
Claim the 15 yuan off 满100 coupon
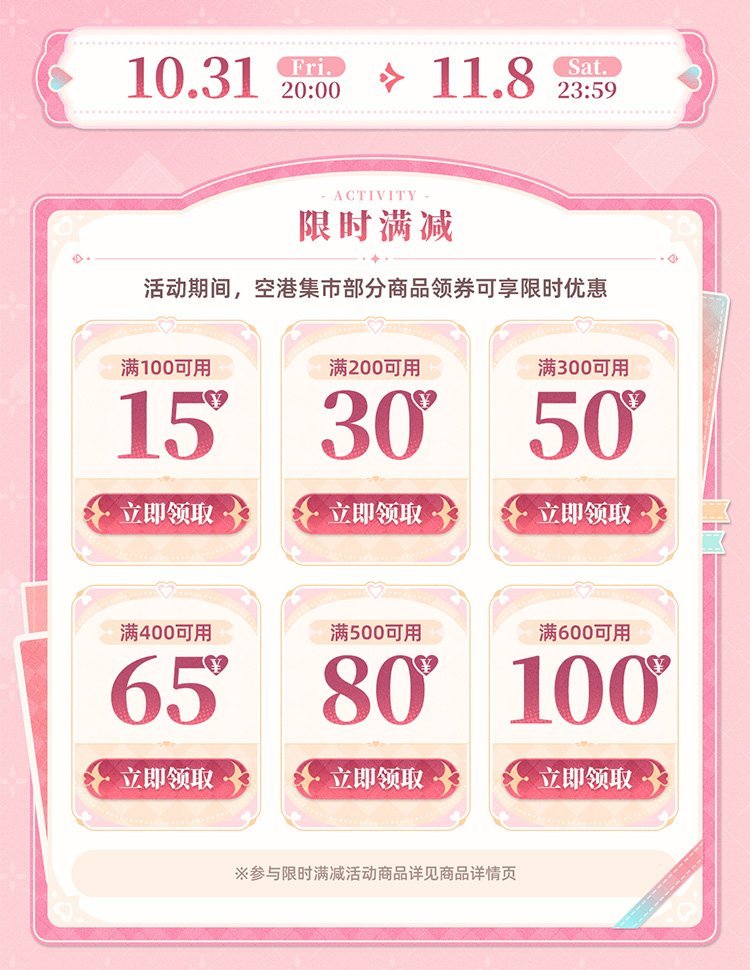166,514
